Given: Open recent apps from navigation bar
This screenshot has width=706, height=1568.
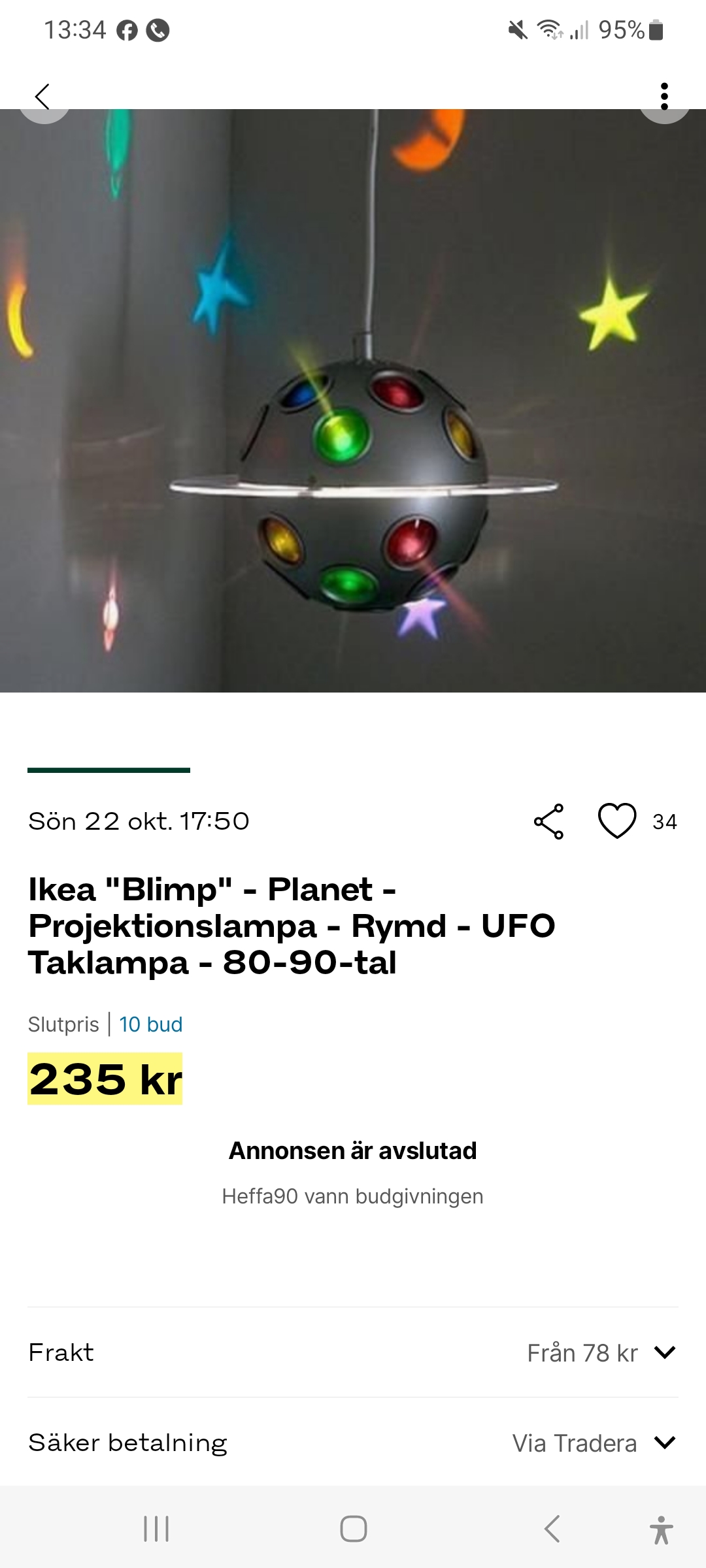Looking at the screenshot, I should pos(156,1529).
